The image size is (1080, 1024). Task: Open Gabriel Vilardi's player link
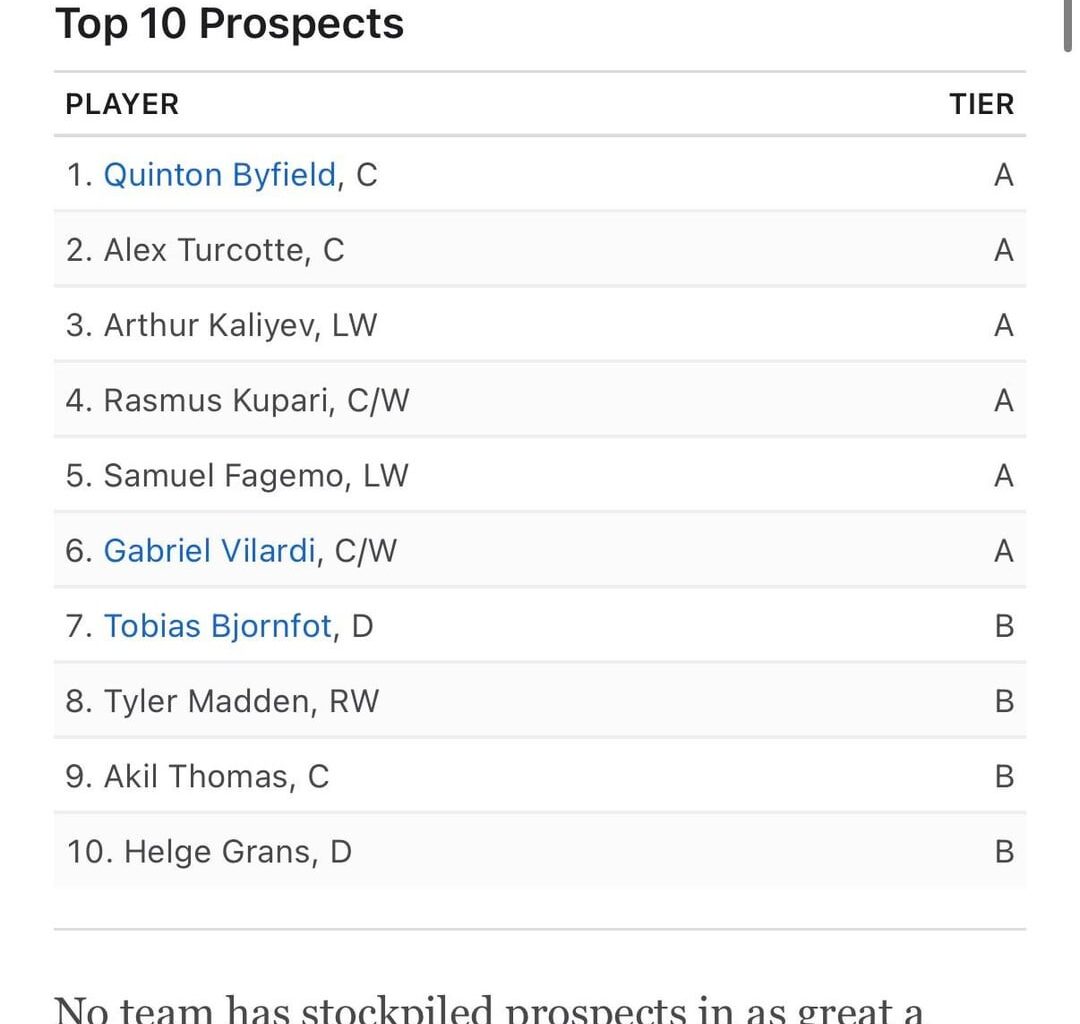pyautogui.click(x=210, y=551)
